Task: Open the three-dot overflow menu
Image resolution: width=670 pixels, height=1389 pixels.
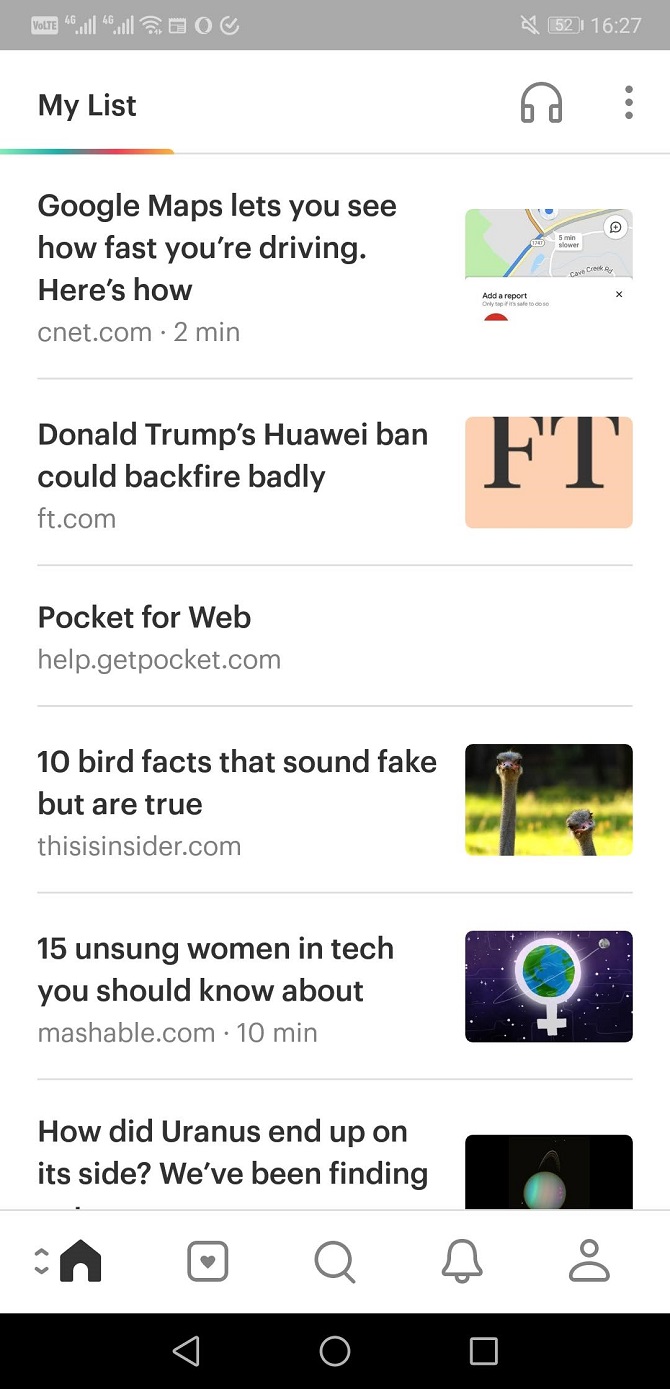Action: tap(628, 103)
